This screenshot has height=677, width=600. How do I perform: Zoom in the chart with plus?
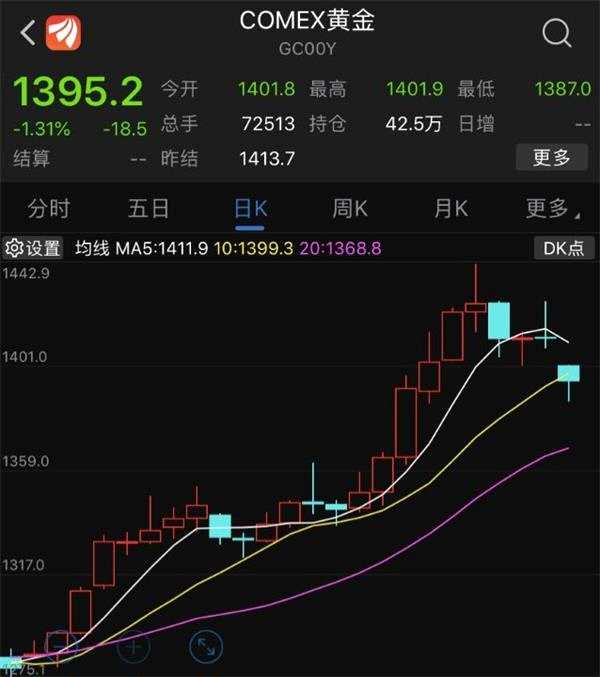133,645
